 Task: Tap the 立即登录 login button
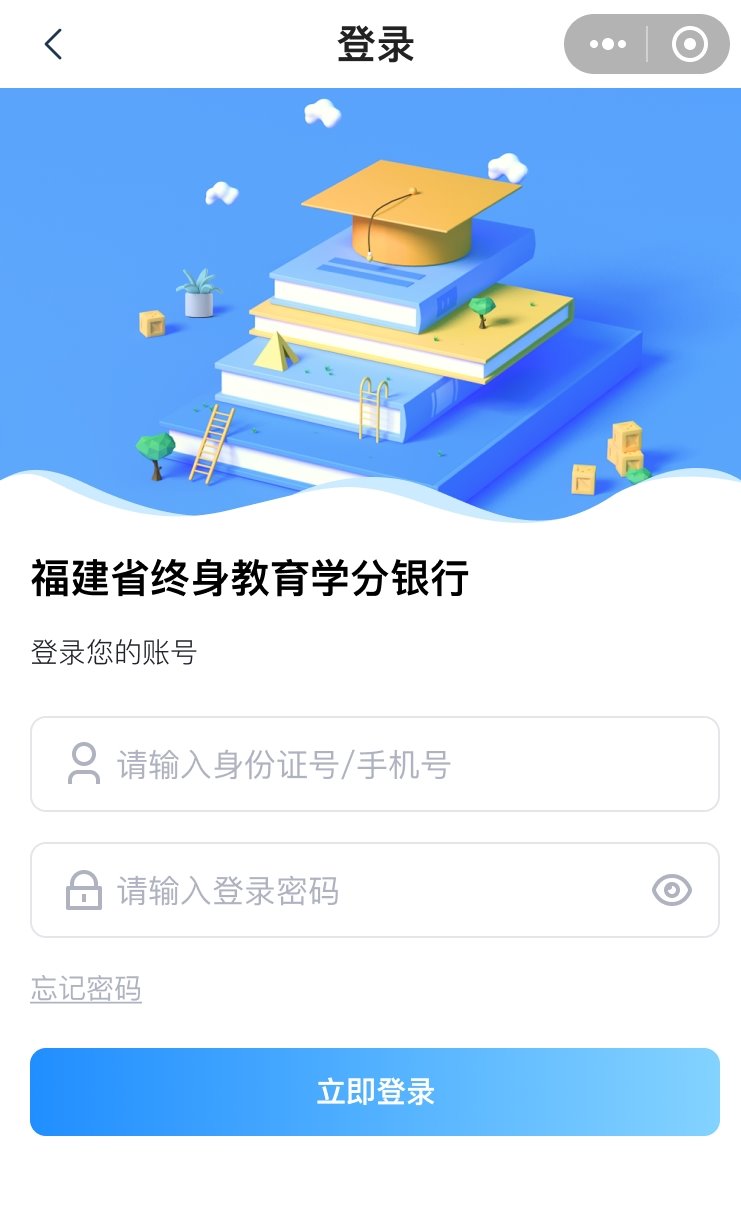tap(375, 1092)
